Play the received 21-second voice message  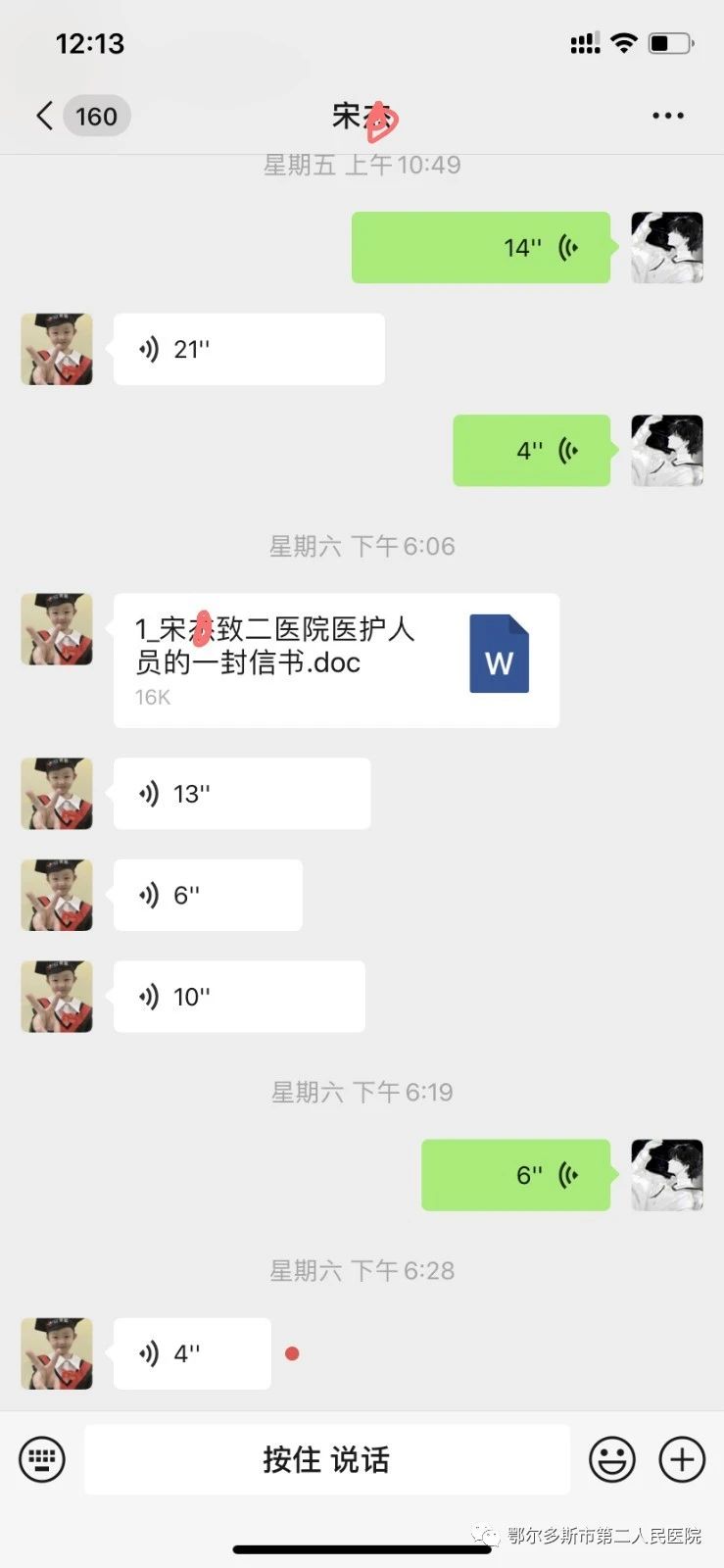pyautogui.click(x=249, y=349)
